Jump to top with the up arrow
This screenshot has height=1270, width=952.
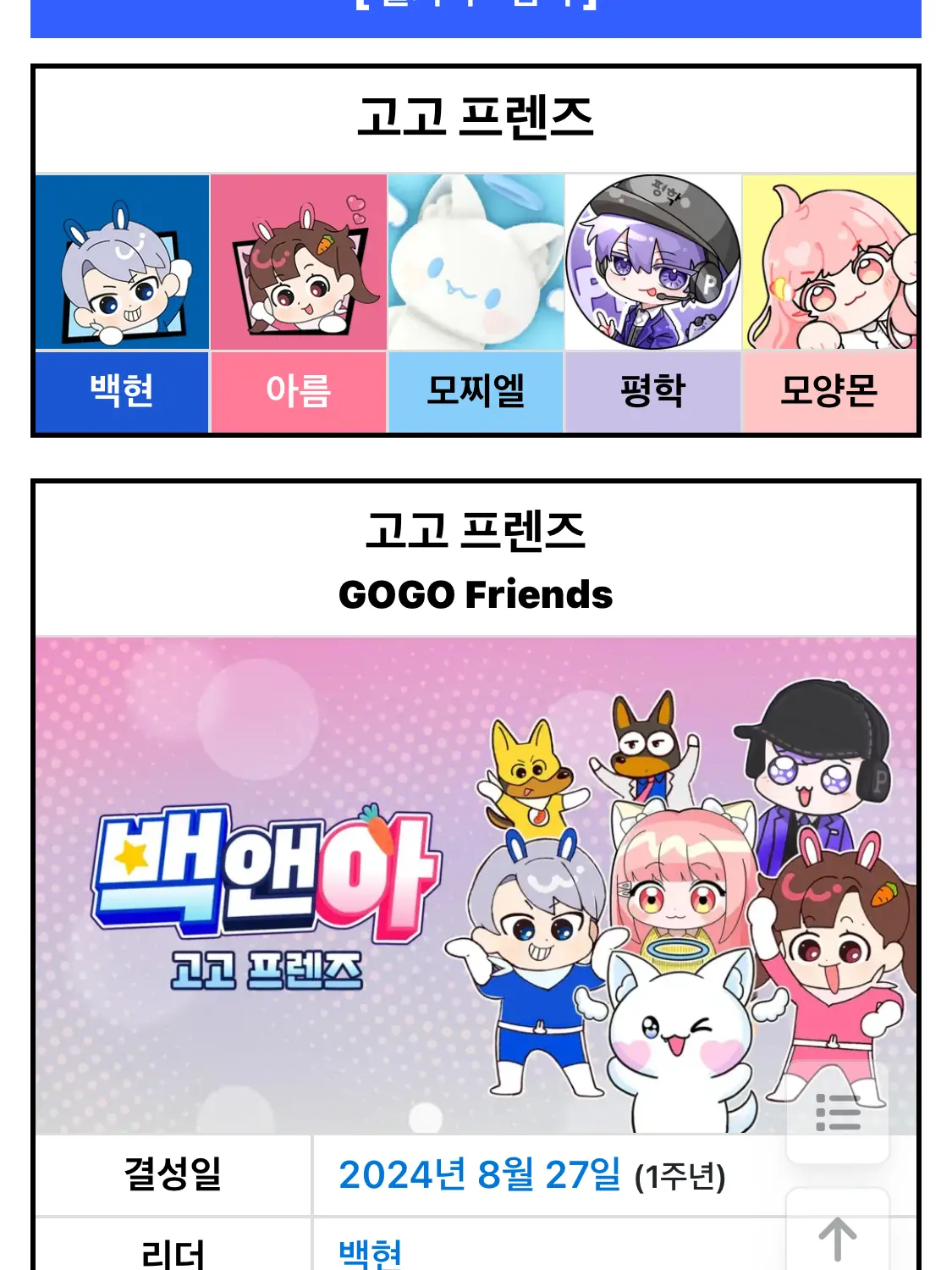coord(838,1238)
